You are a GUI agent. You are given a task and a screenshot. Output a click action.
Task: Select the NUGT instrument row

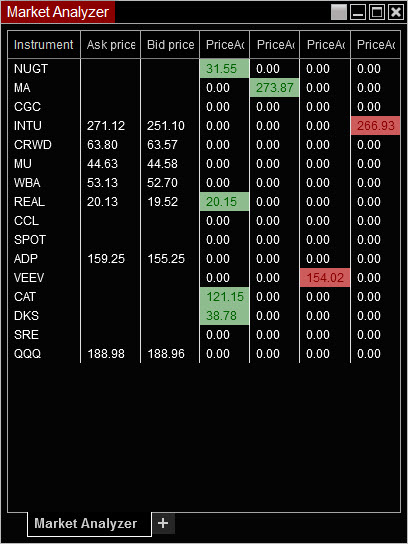click(x=204, y=69)
